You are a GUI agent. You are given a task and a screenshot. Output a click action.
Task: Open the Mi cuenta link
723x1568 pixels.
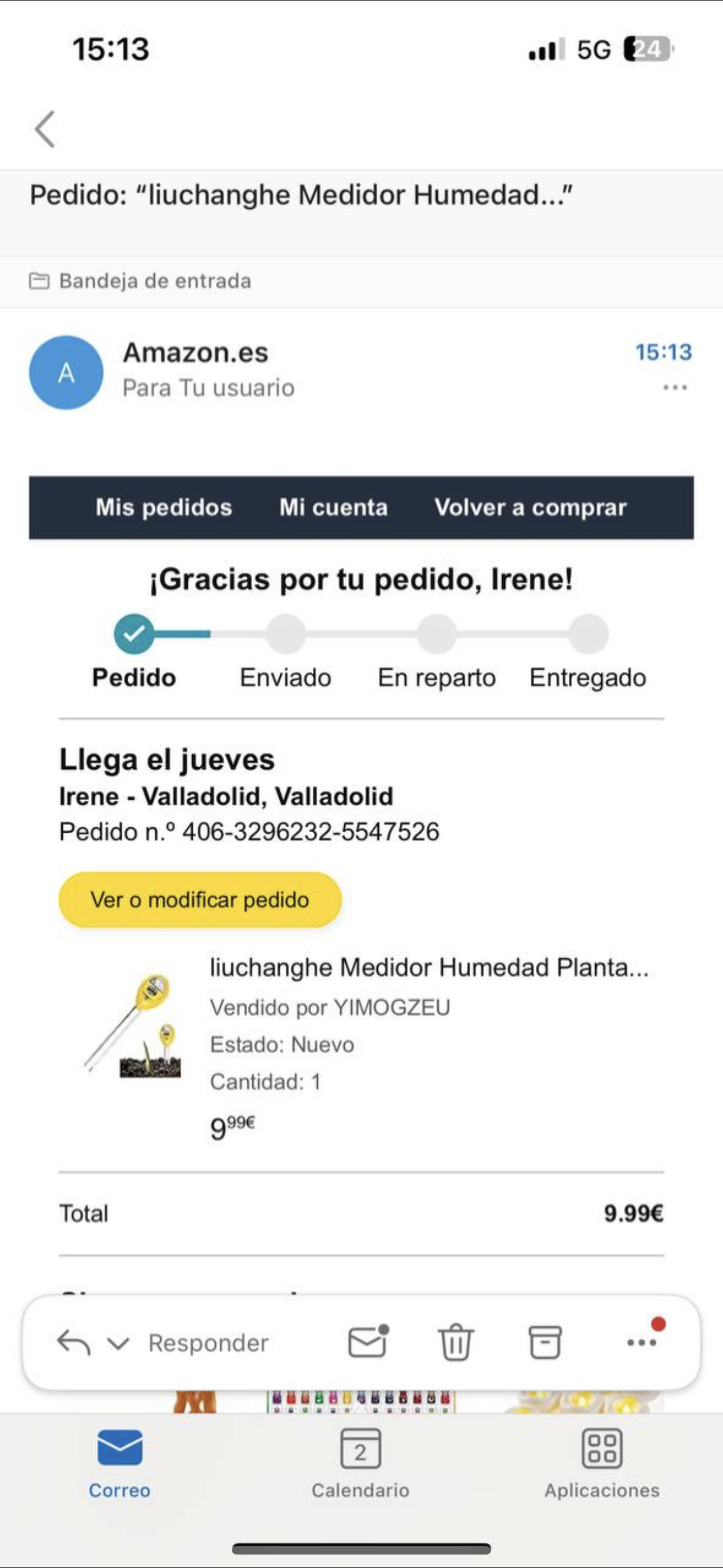click(333, 508)
